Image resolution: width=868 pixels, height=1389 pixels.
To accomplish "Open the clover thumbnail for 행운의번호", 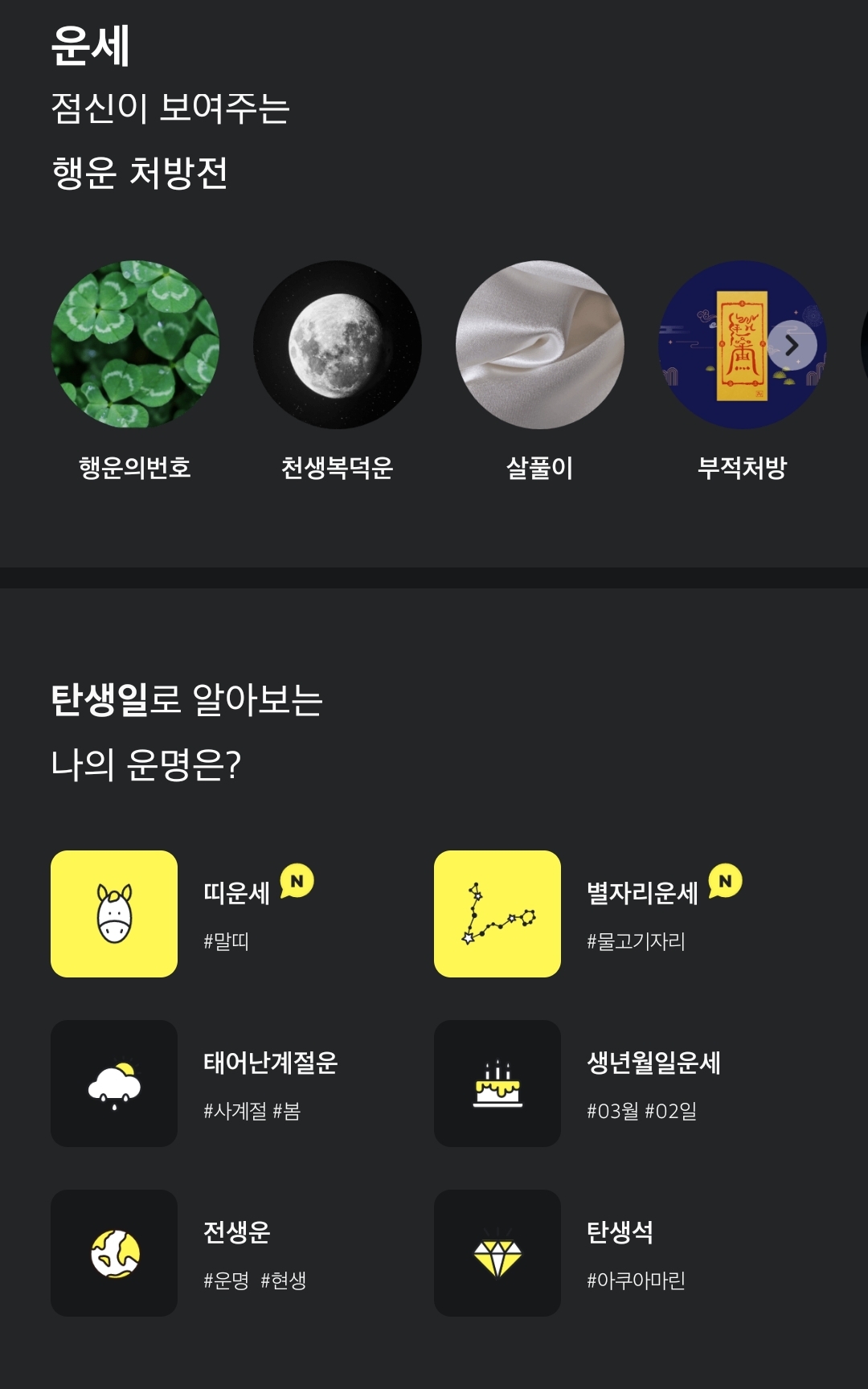I will point(135,343).
